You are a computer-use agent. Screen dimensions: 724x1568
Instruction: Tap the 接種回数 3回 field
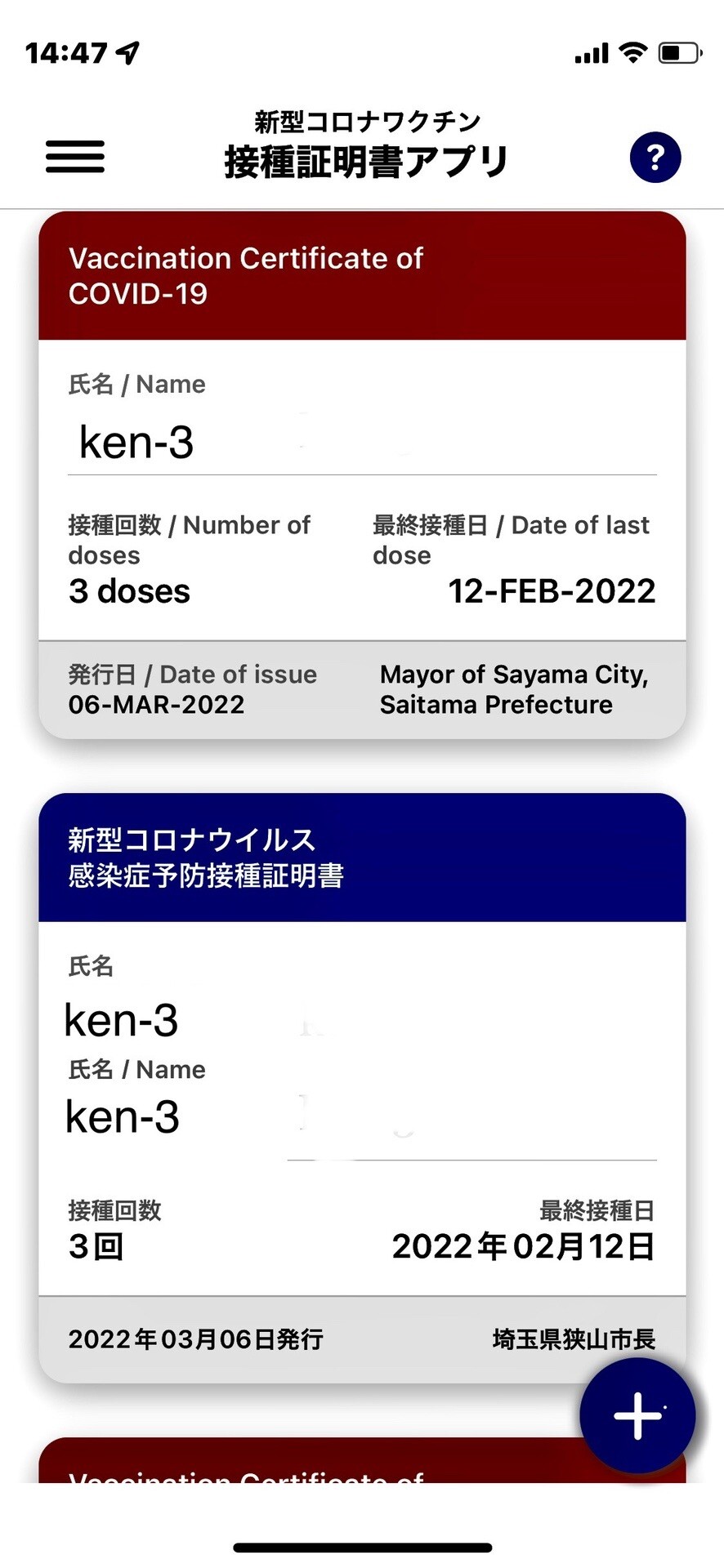(x=97, y=1246)
